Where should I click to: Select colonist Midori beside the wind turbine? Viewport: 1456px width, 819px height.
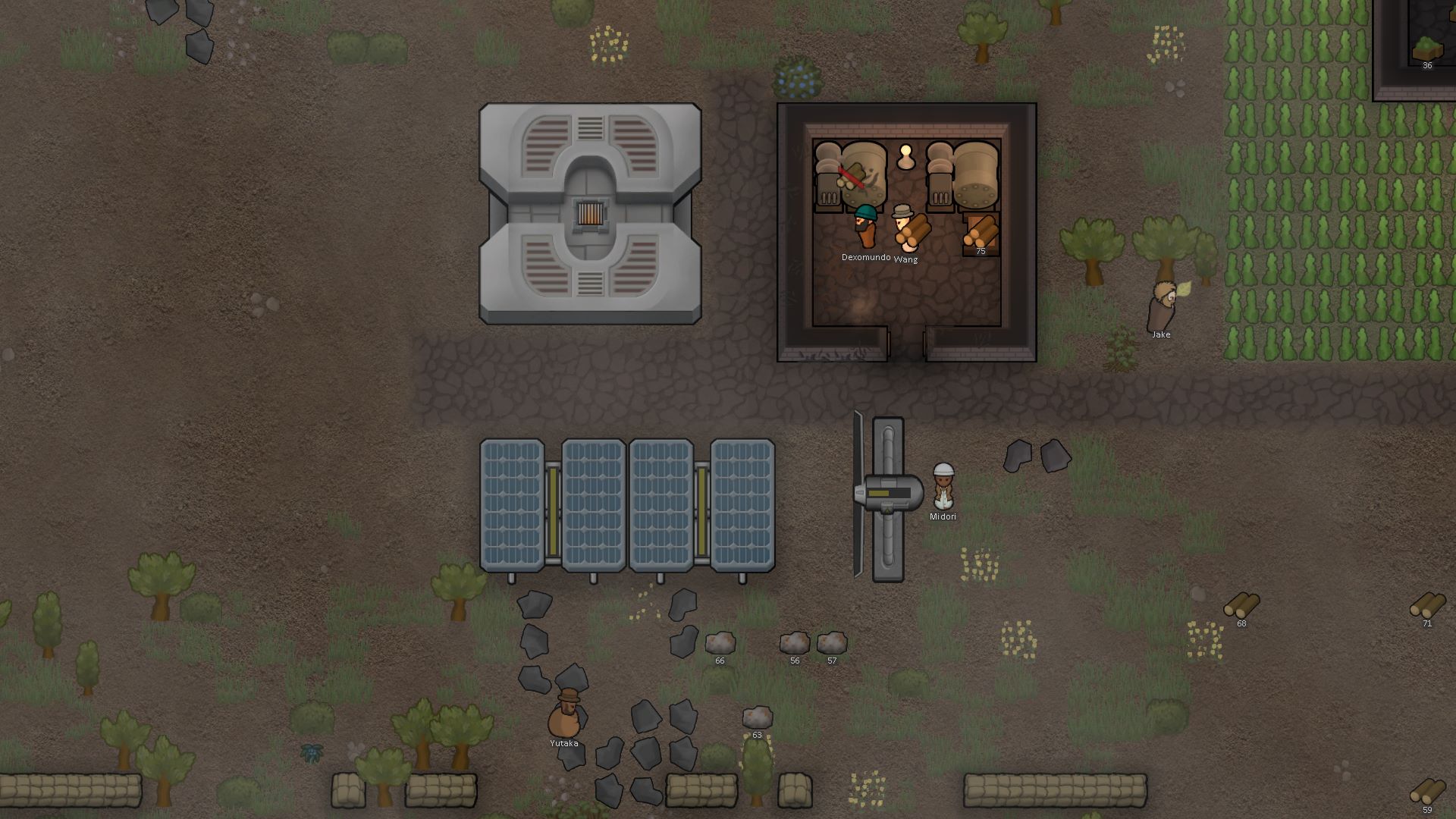(x=943, y=487)
